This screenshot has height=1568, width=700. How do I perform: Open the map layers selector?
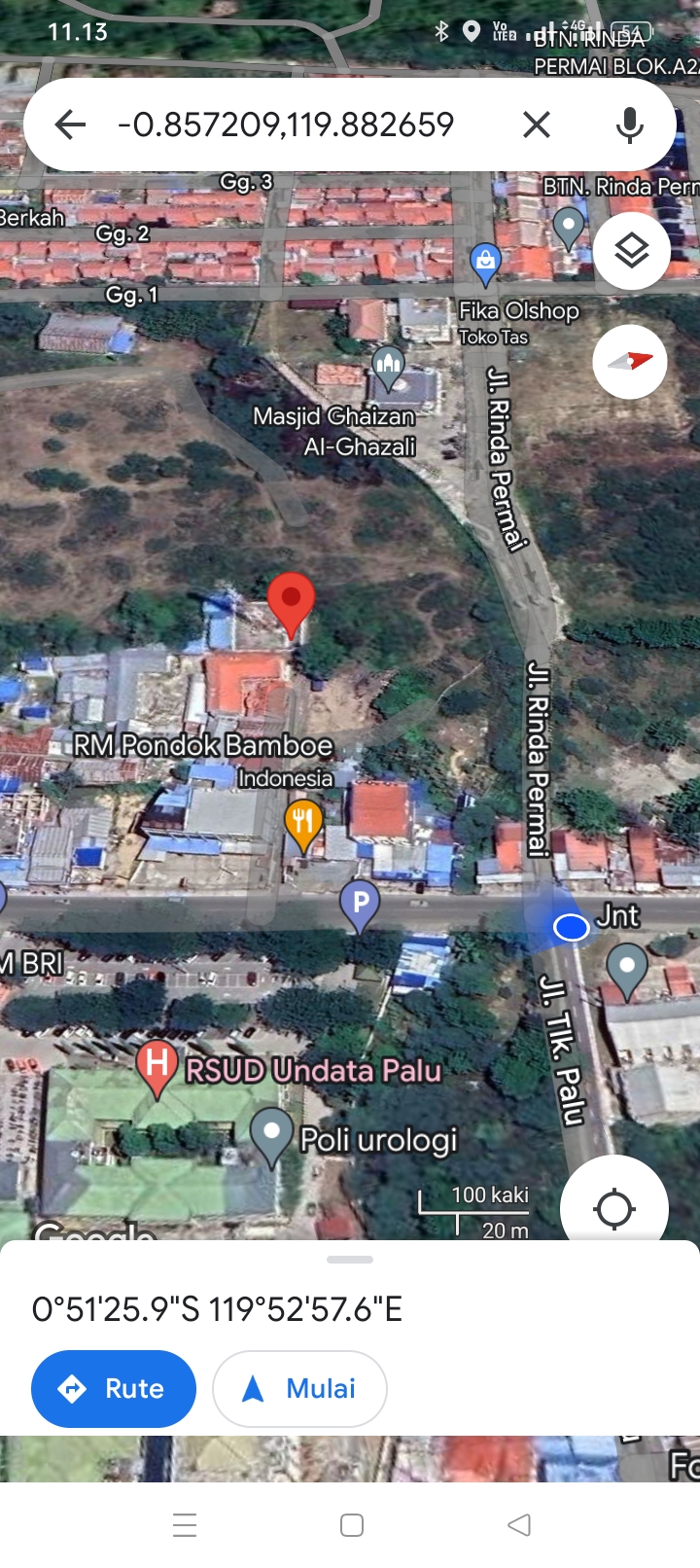pos(632,251)
